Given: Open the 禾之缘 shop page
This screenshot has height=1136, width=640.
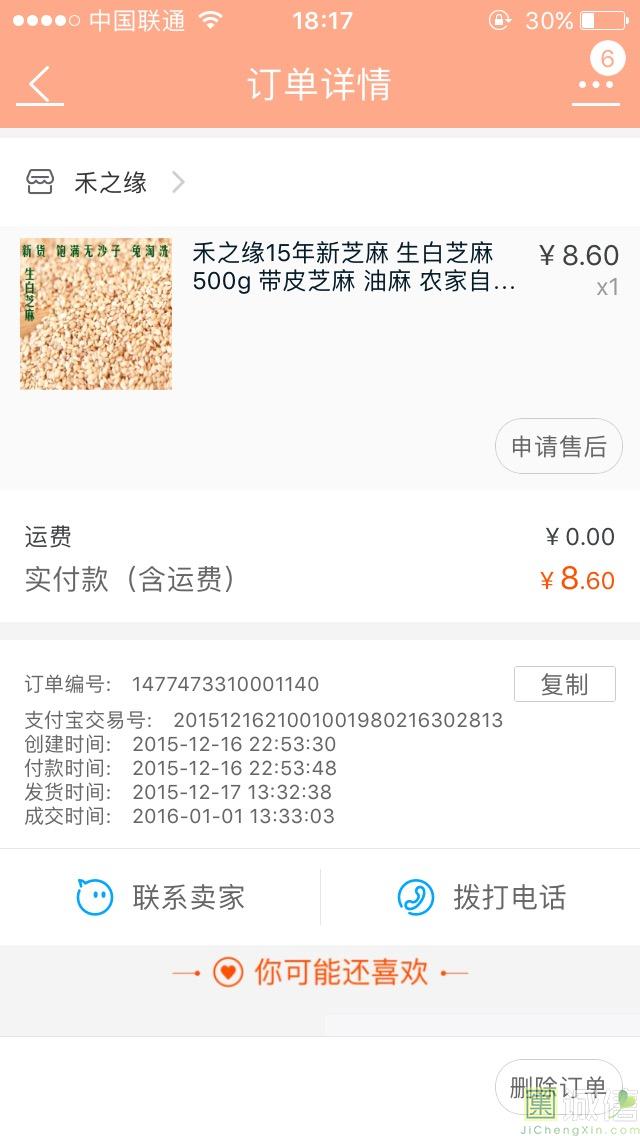Looking at the screenshot, I should [105, 182].
